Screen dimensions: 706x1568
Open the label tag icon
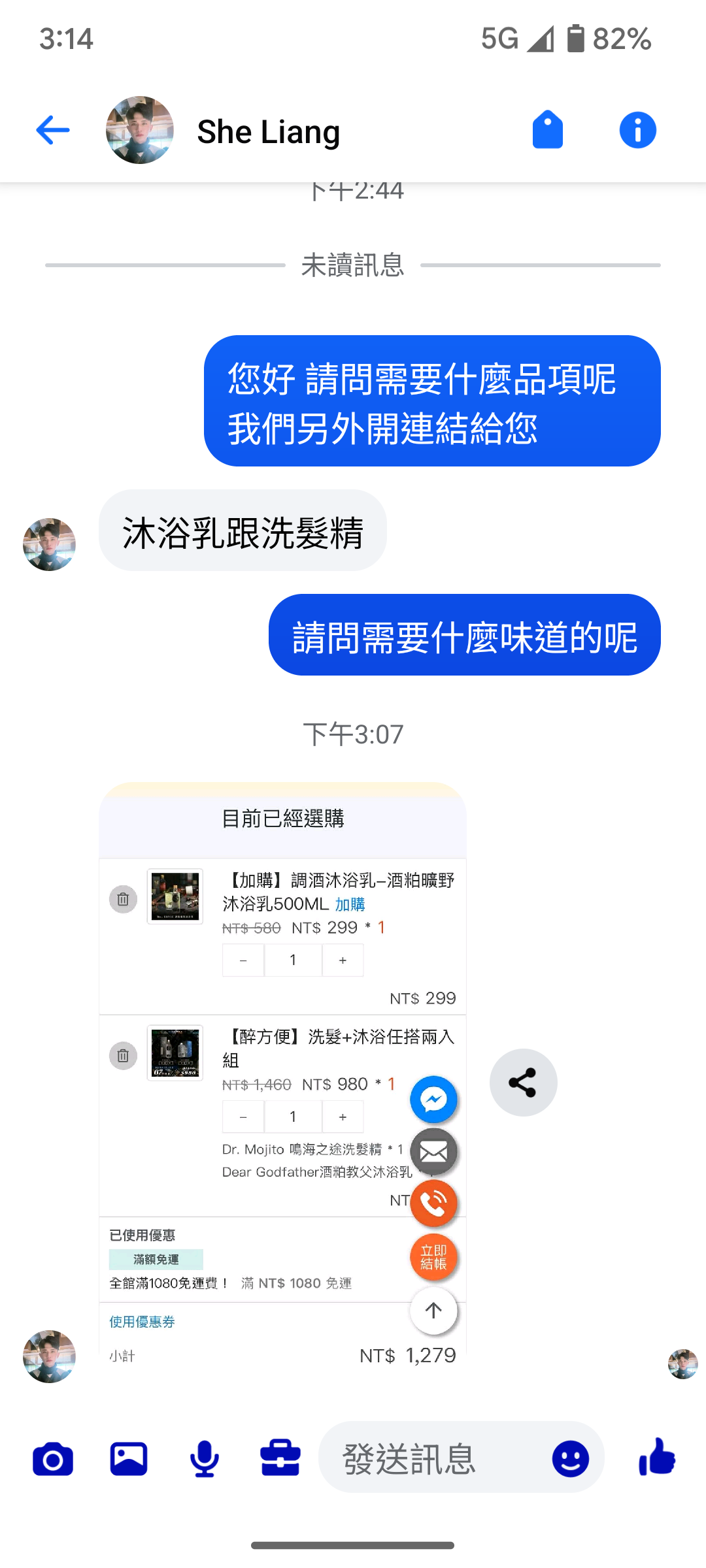coord(548,130)
